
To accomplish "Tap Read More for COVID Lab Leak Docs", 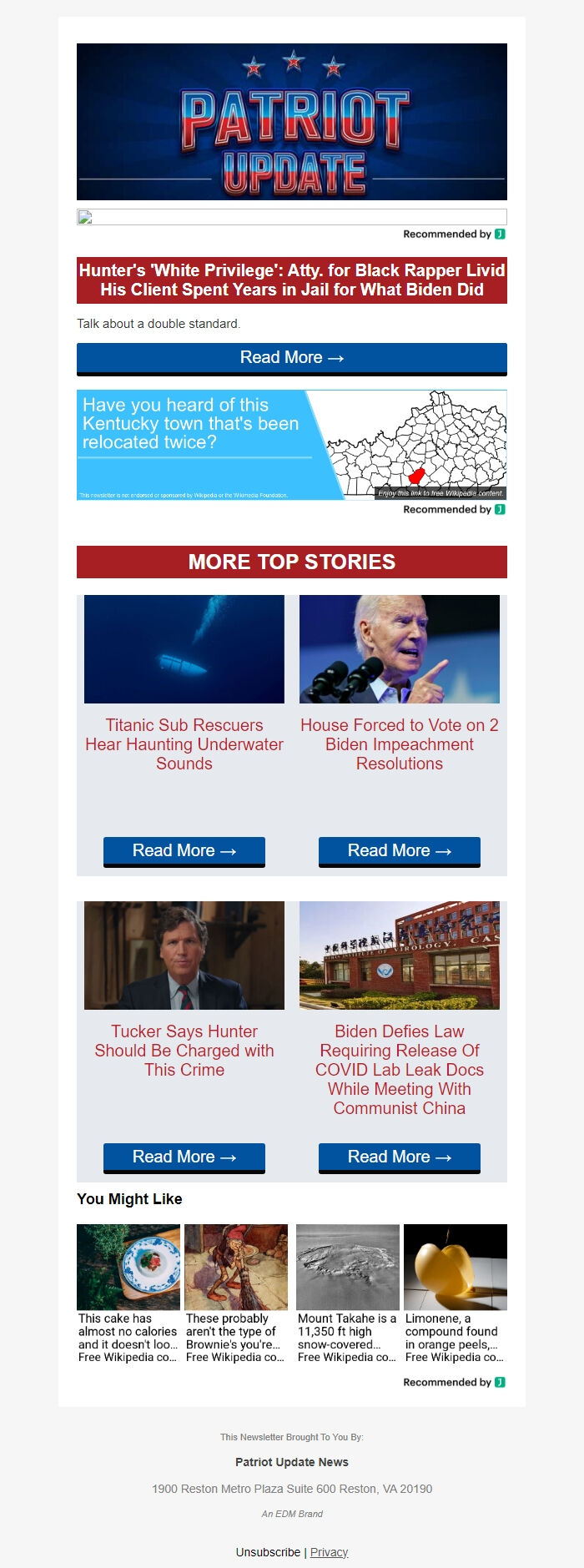I will click(x=400, y=1157).
